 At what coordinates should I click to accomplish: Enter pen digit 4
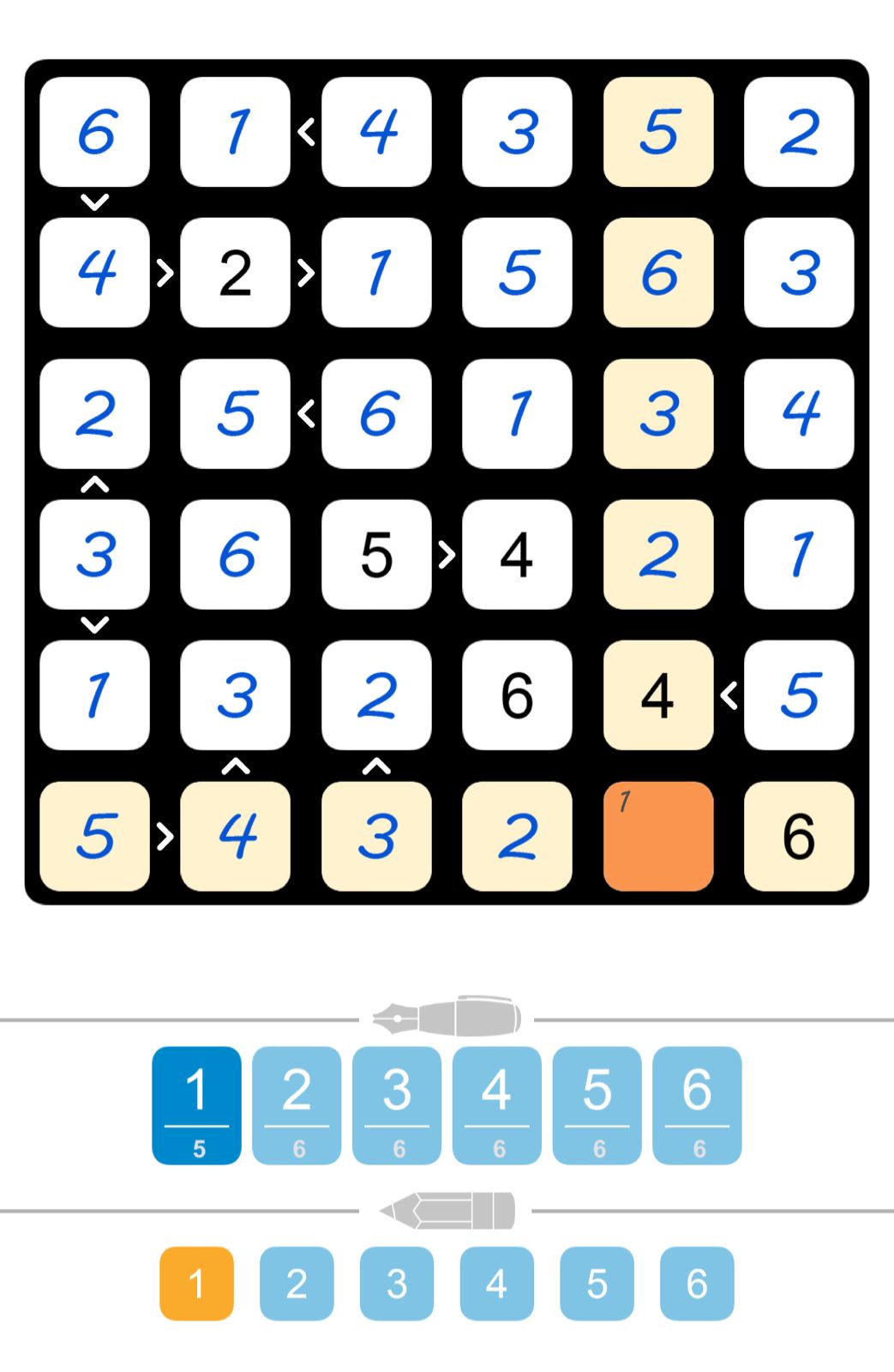click(496, 1104)
